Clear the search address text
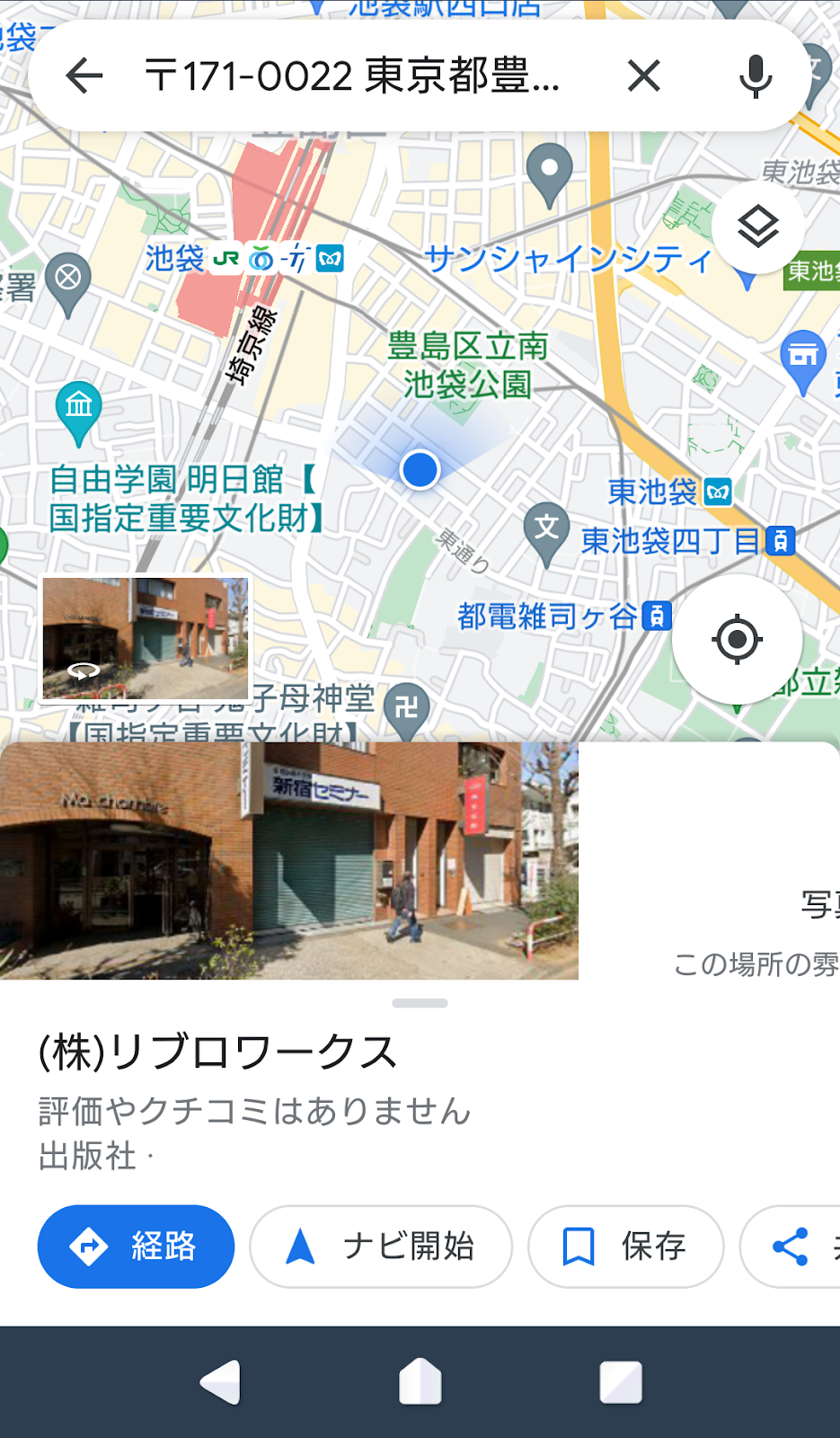 (x=643, y=75)
